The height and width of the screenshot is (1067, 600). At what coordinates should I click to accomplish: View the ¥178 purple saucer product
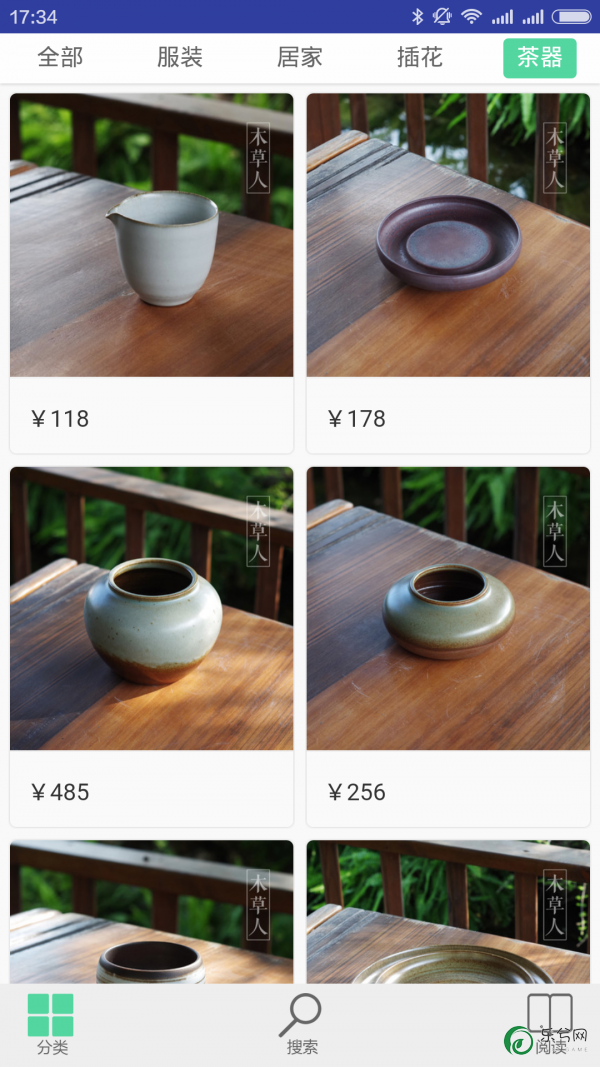coord(448,272)
